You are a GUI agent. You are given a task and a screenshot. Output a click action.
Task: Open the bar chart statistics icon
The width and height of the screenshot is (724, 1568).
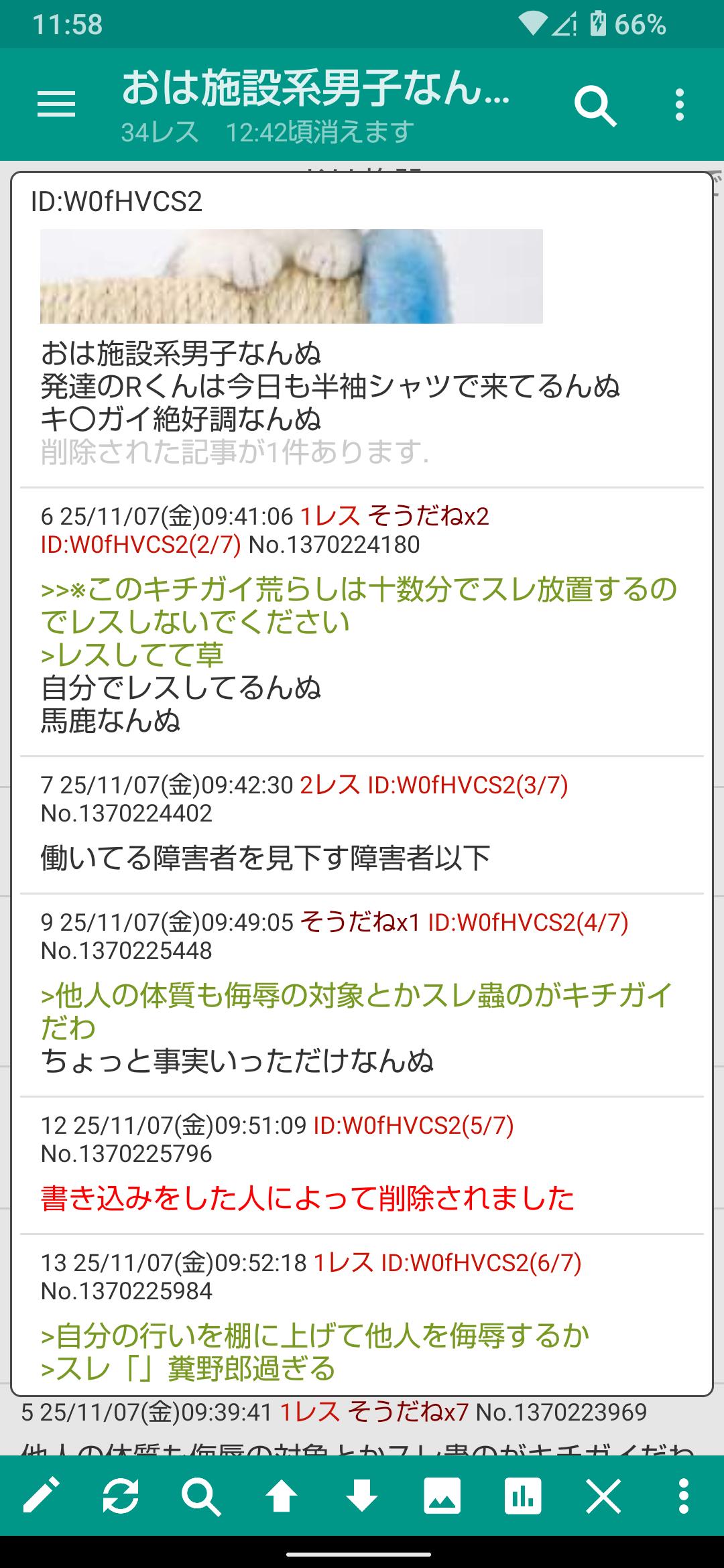click(522, 1496)
